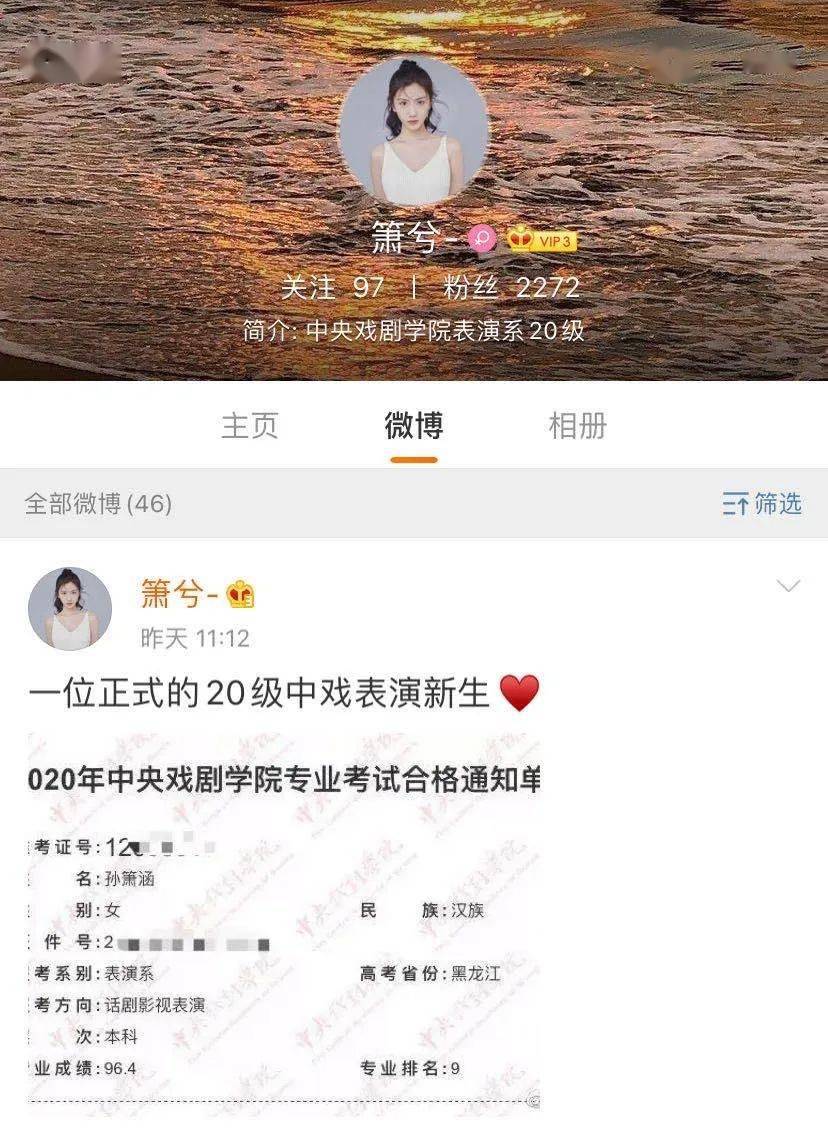Switch to the 主页 tab

pyautogui.click(x=249, y=426)
